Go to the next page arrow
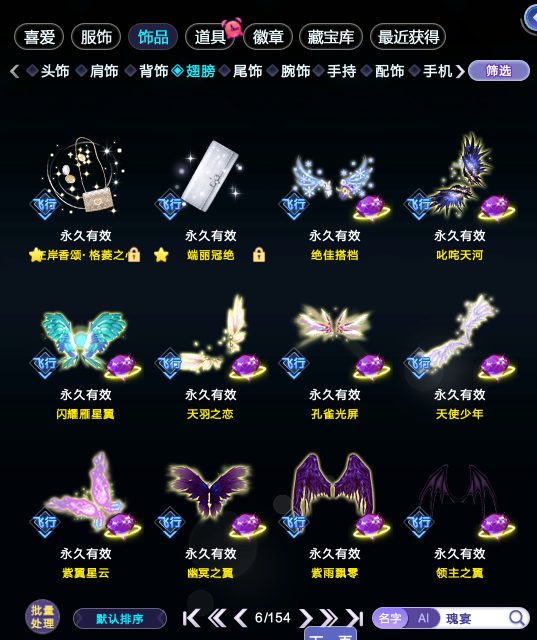537x640 pixels. pyautogui.click(x=305, y=618)
